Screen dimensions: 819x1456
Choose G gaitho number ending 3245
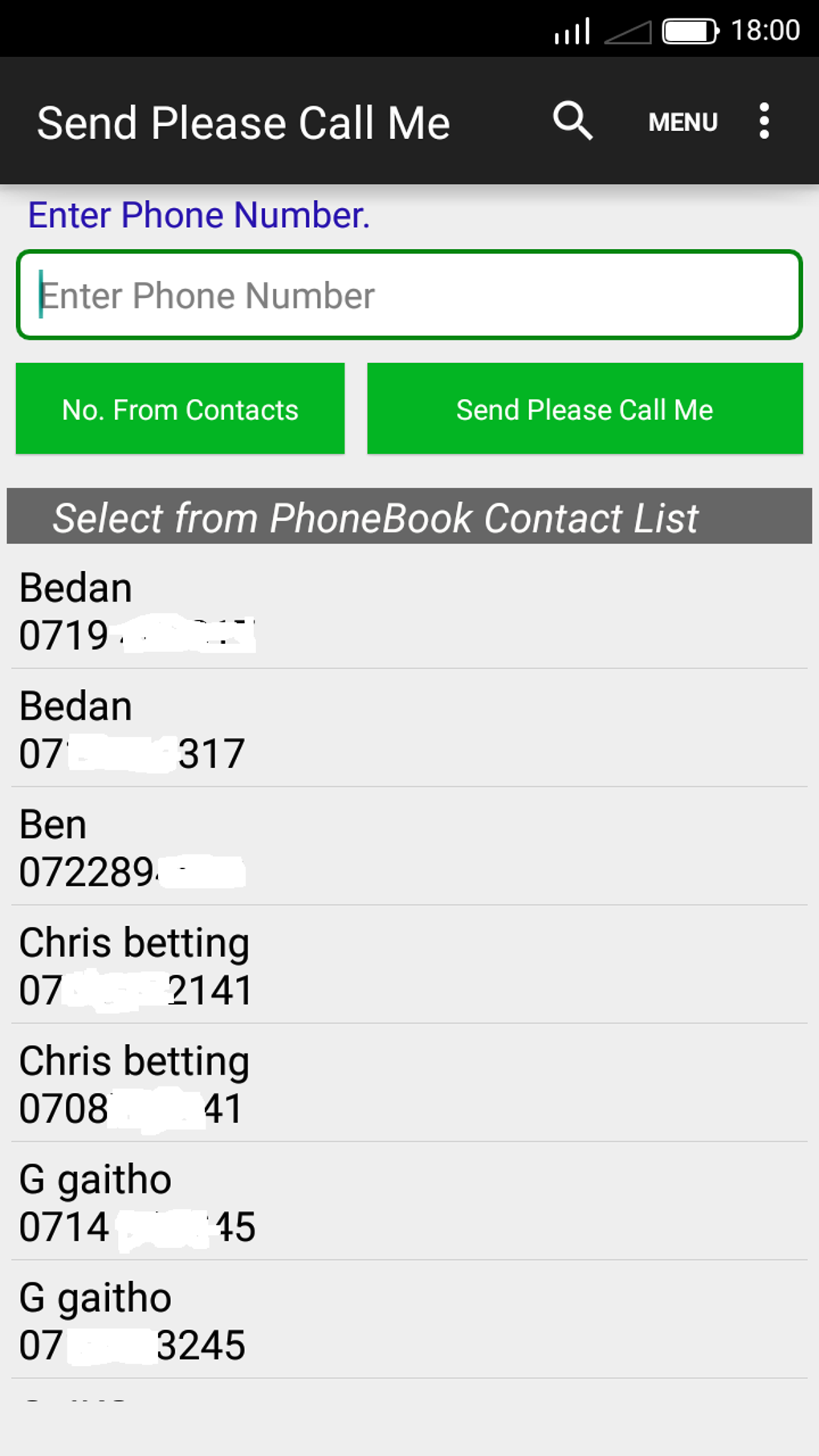[409, 1319]
